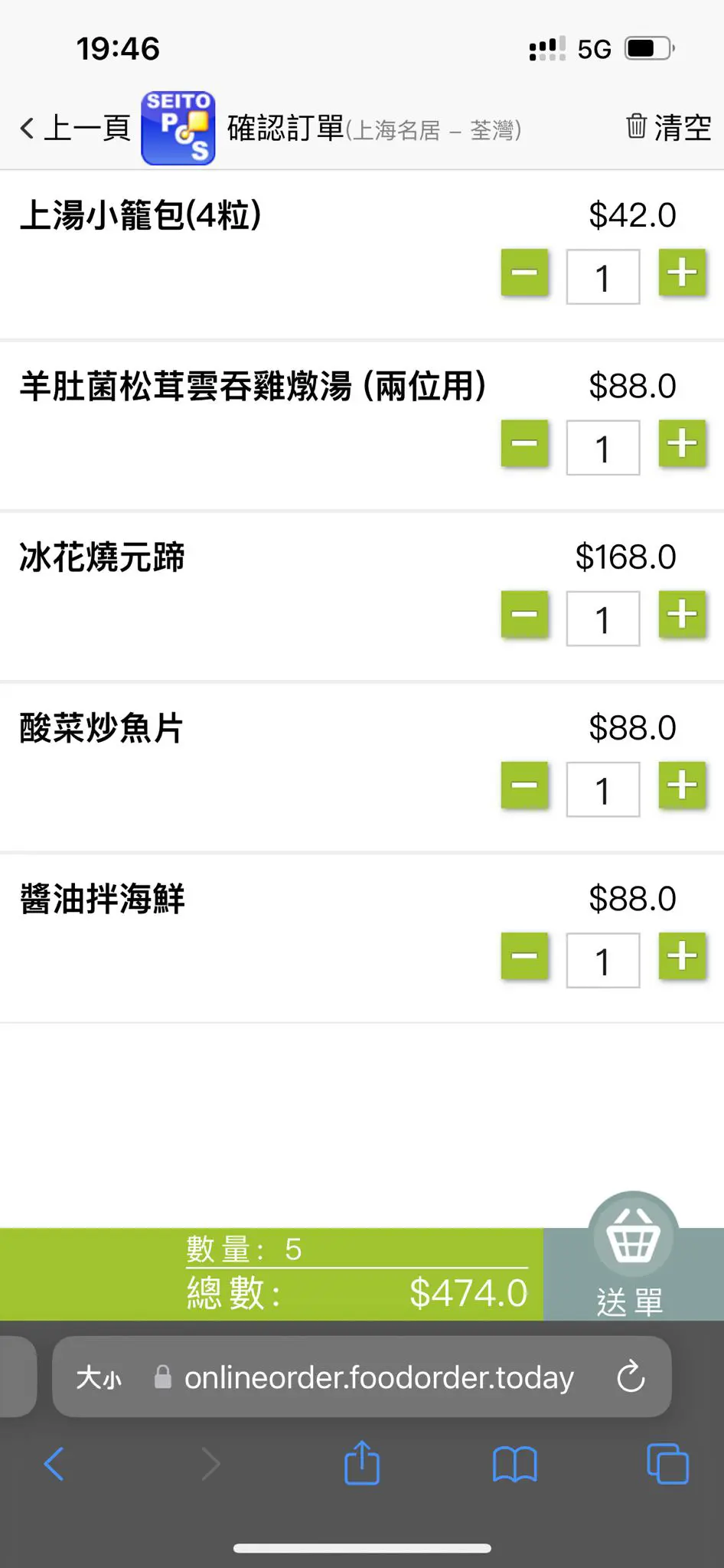Open Safari's share sheet
This screenshot has width=724, height=1568.
[x=362, y=1464]
